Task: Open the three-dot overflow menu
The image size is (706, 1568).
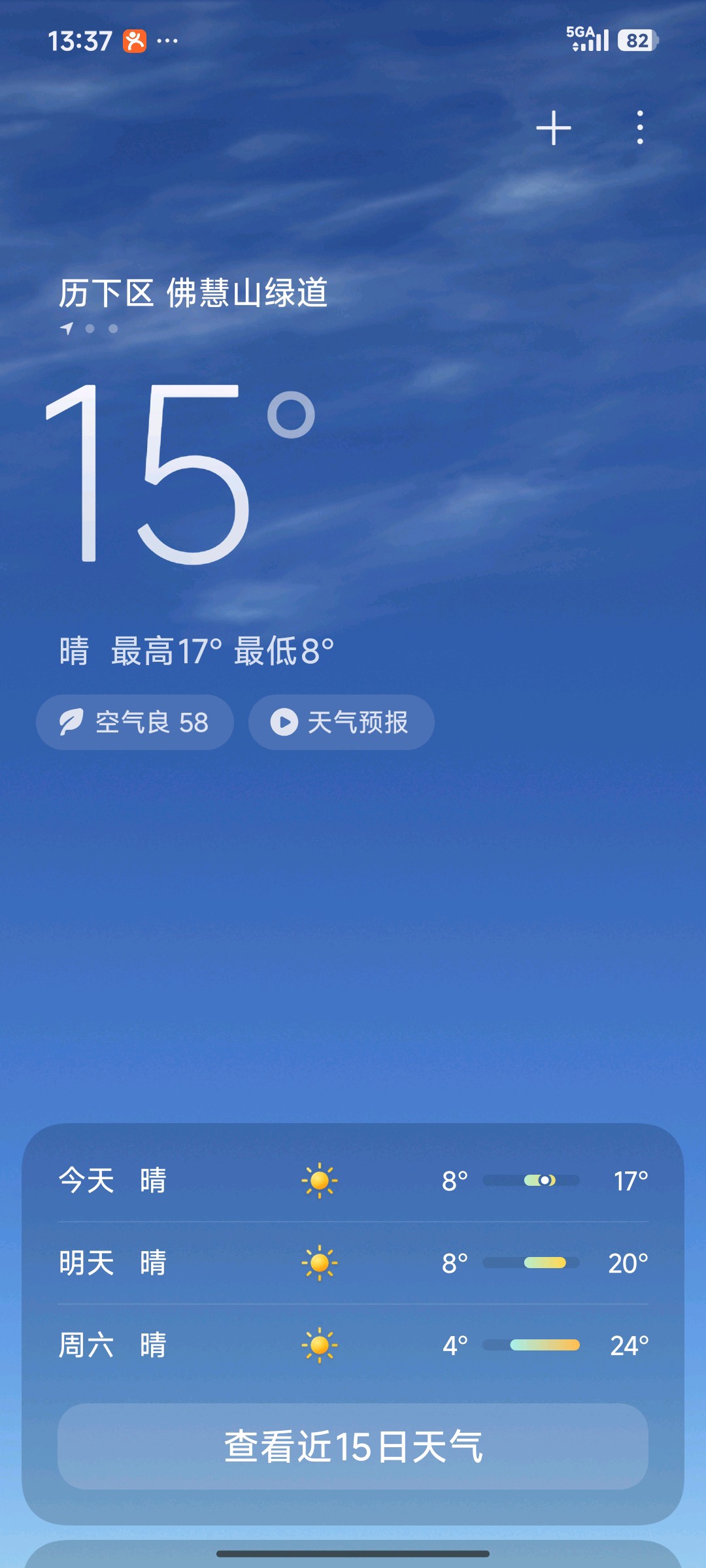Action: pos(640,127)
